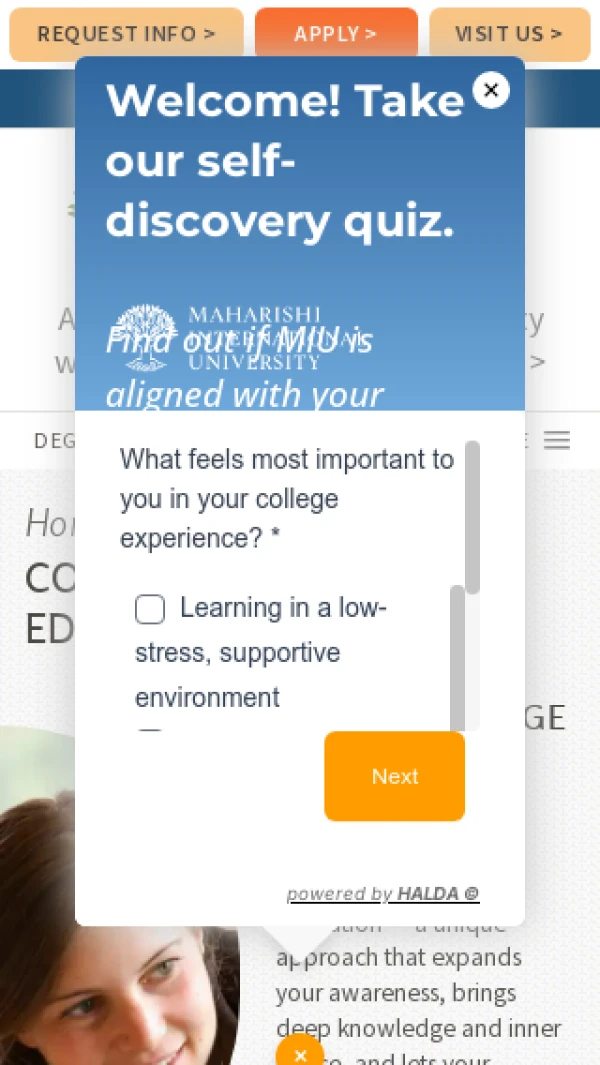
Task: Tap the Visit Us button
Action: [x=509, y=34]
